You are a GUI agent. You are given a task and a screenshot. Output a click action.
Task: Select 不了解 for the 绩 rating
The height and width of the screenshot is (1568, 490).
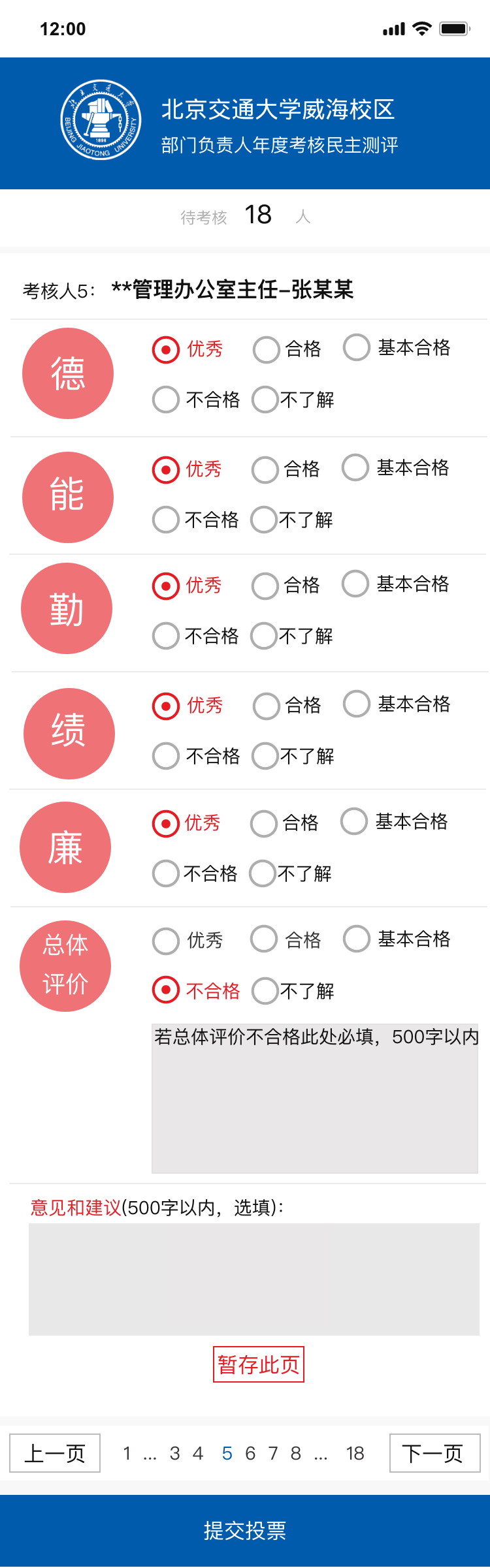click(x=265, y=756)
